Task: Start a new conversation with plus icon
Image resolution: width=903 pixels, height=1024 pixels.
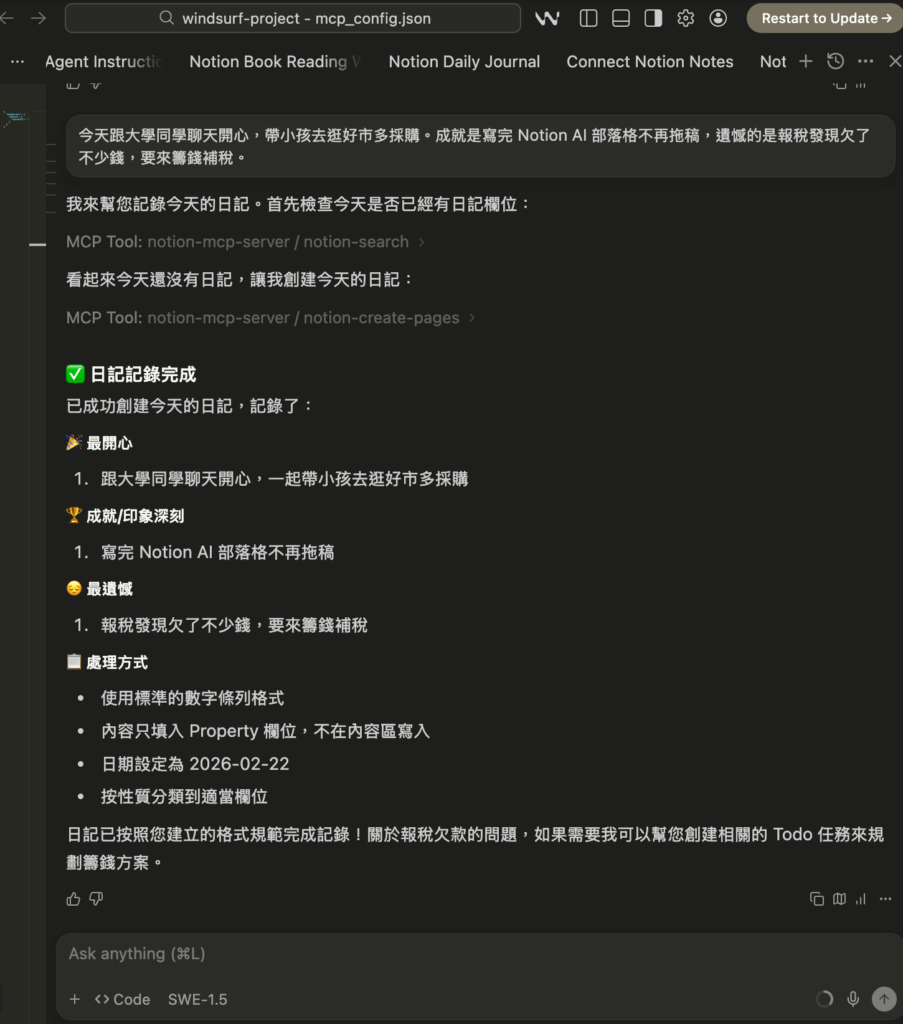Action: [x=805, y=61]
